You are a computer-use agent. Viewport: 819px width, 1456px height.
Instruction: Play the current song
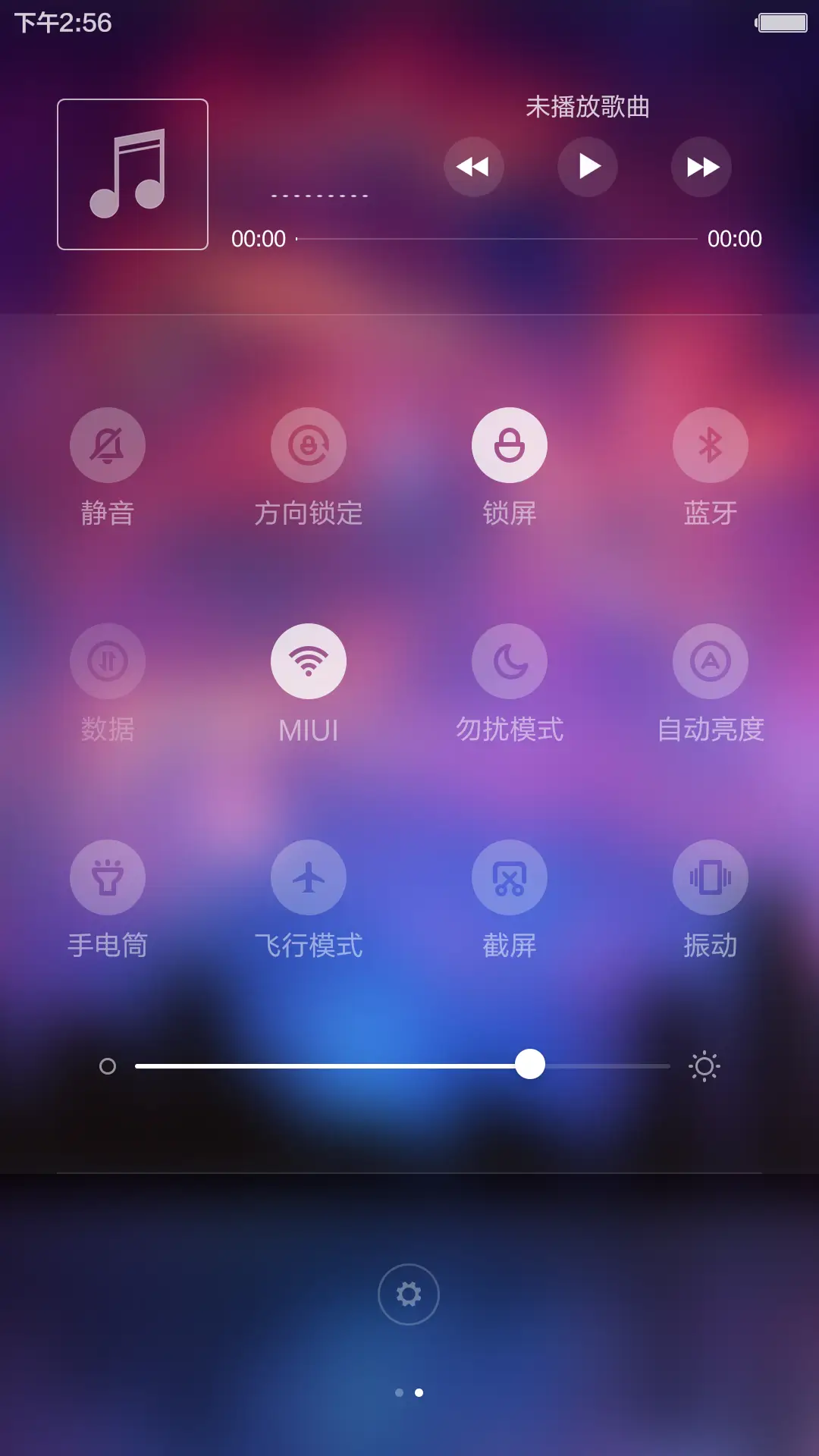(587, 168)
